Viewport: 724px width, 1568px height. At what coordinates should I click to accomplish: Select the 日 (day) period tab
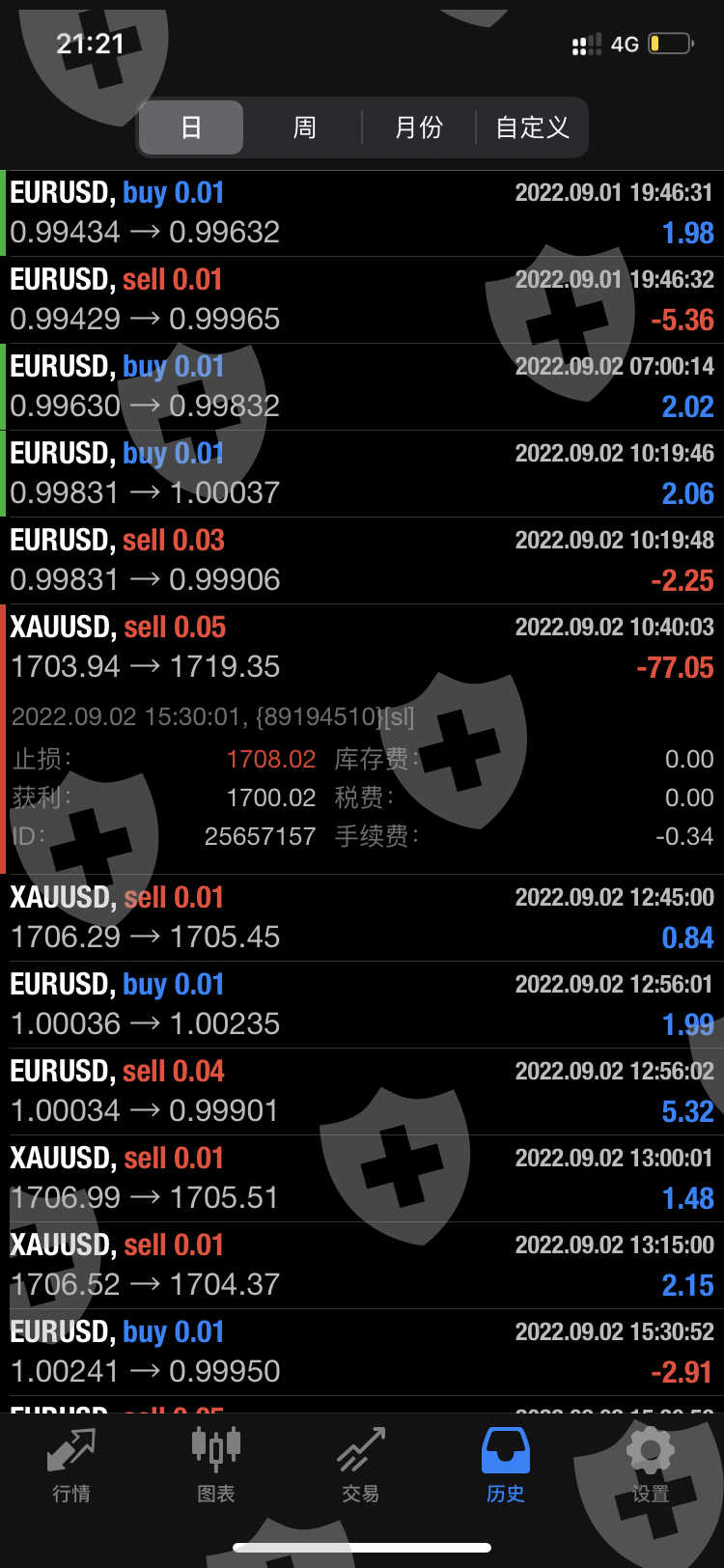click(x=191, y=127)
